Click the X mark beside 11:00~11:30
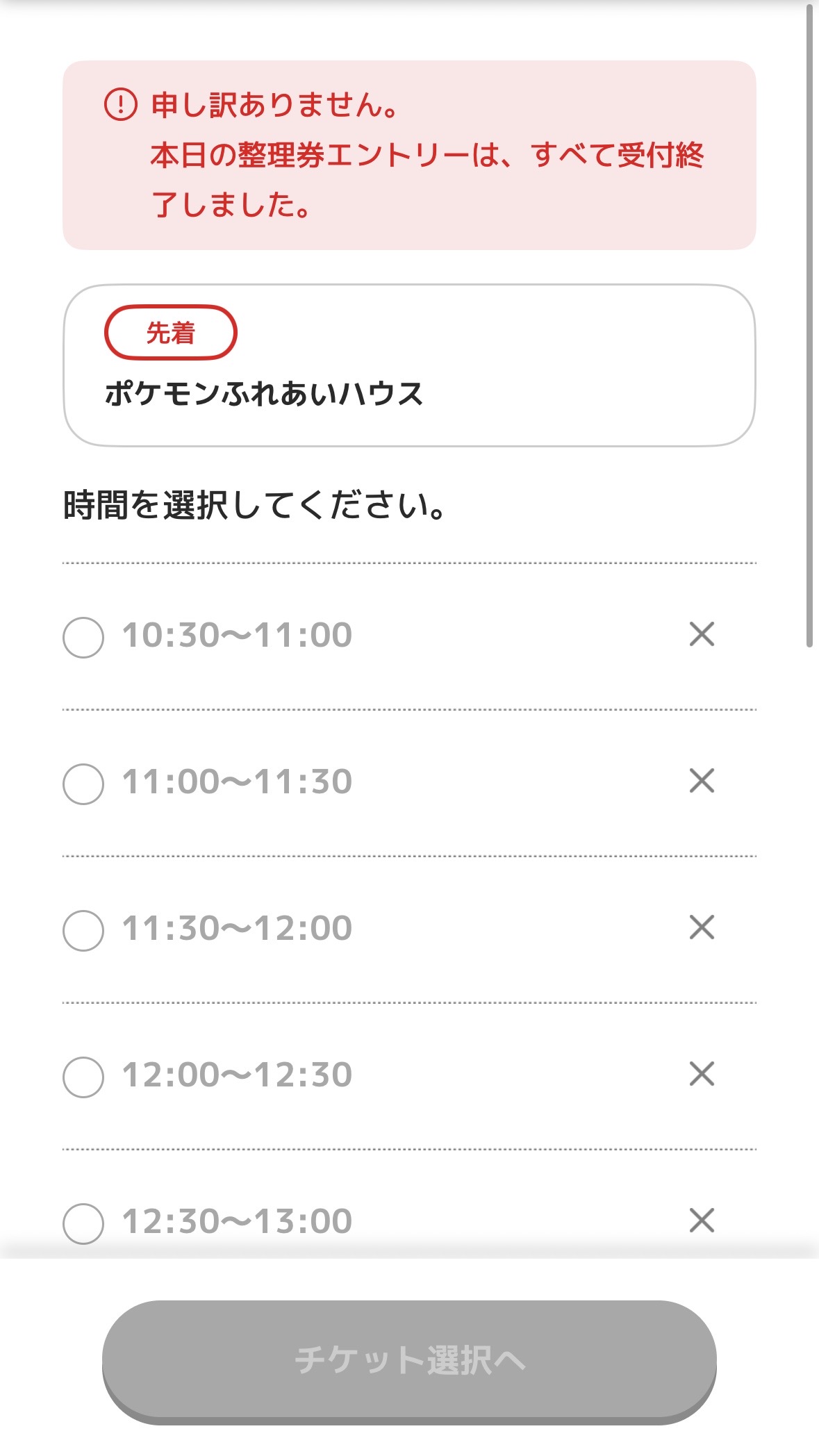The height and width of the screenshot is (1456, 819). [702, 781]
